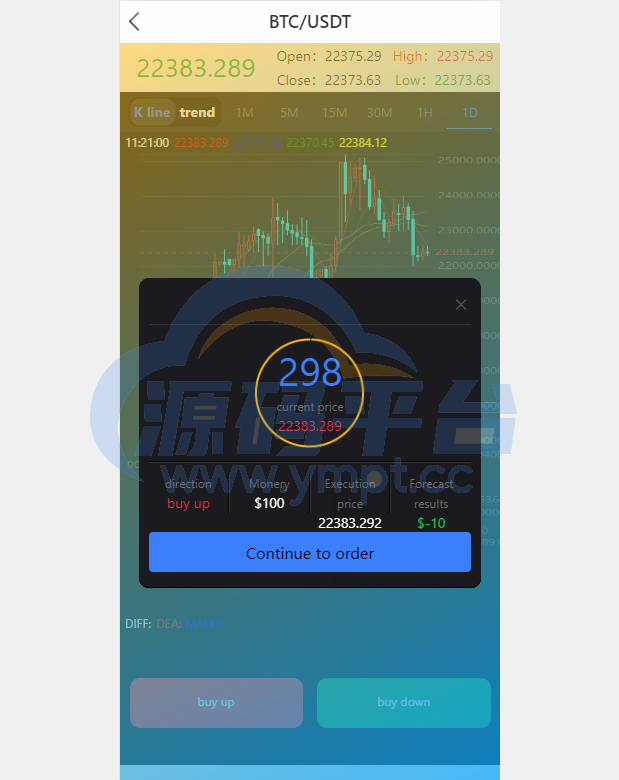Select the 30M interval

point(379,113)
